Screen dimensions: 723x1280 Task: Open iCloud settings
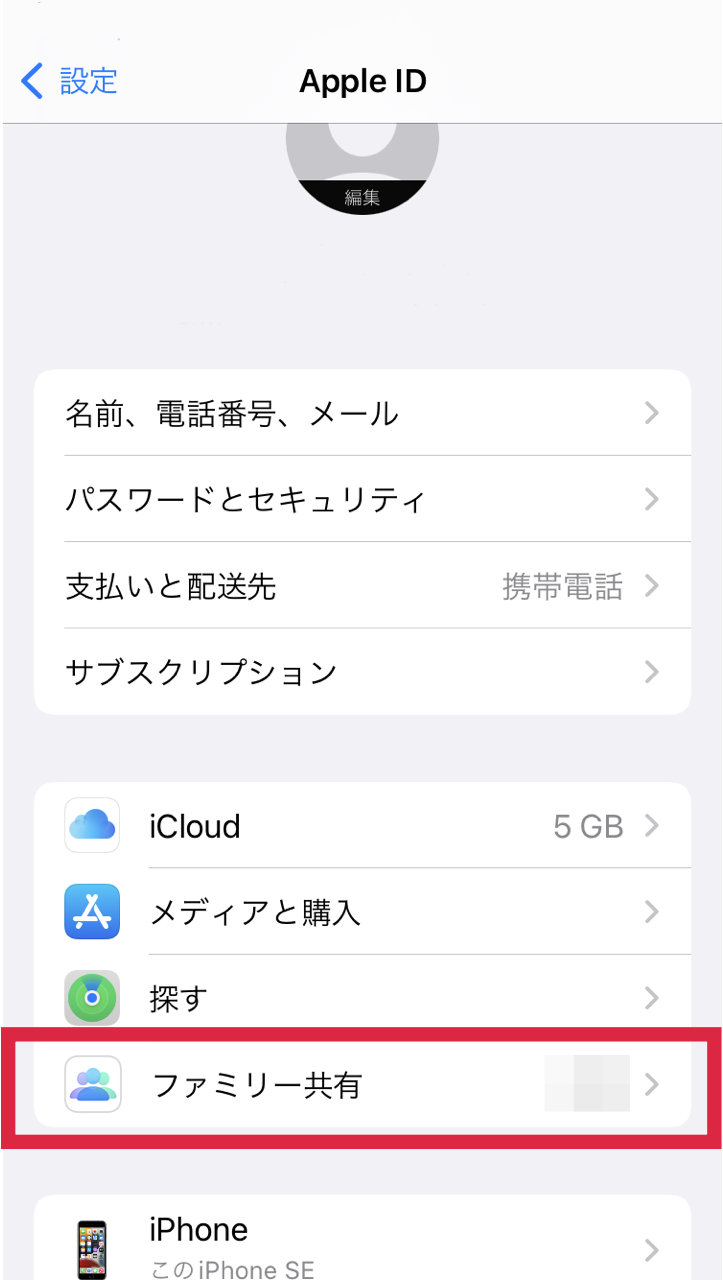[362, 826]
